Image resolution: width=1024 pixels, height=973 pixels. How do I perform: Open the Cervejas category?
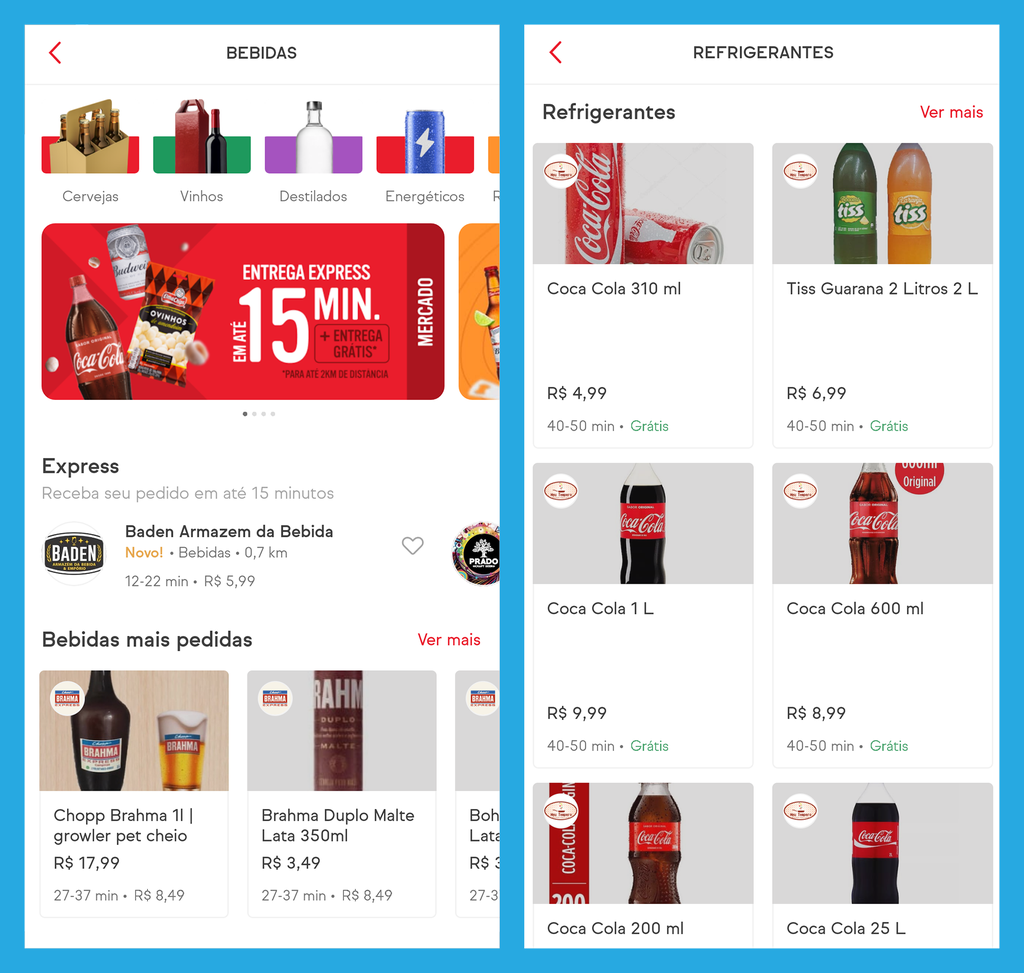point(90,150)
